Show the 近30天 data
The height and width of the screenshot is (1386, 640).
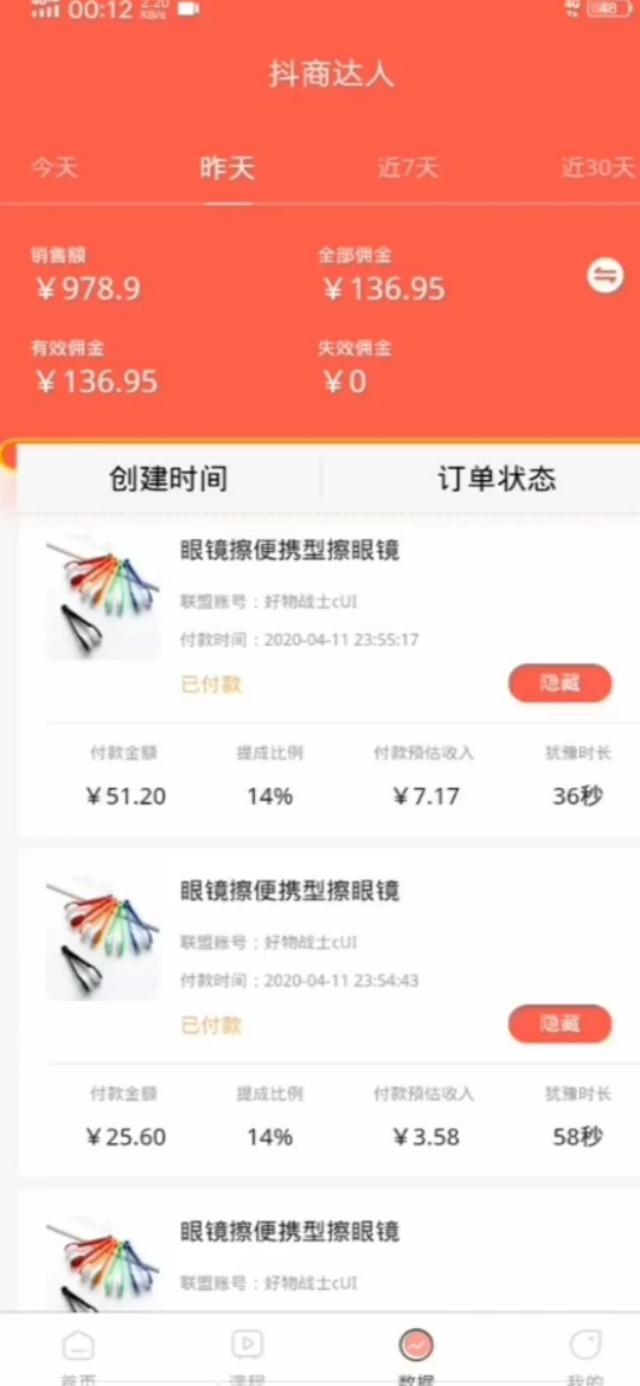point(597,168)
